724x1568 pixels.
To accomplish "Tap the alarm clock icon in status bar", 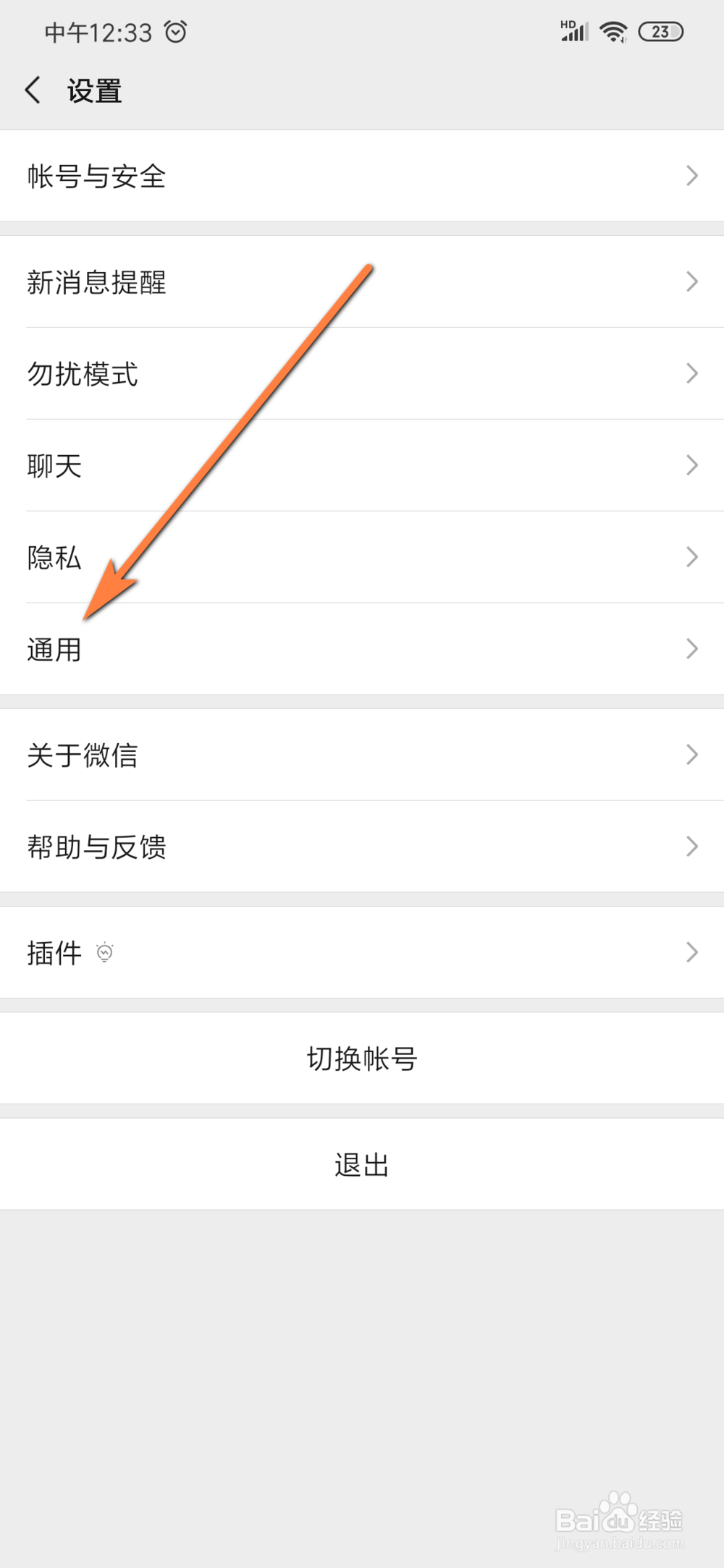I will click(176, 31).
